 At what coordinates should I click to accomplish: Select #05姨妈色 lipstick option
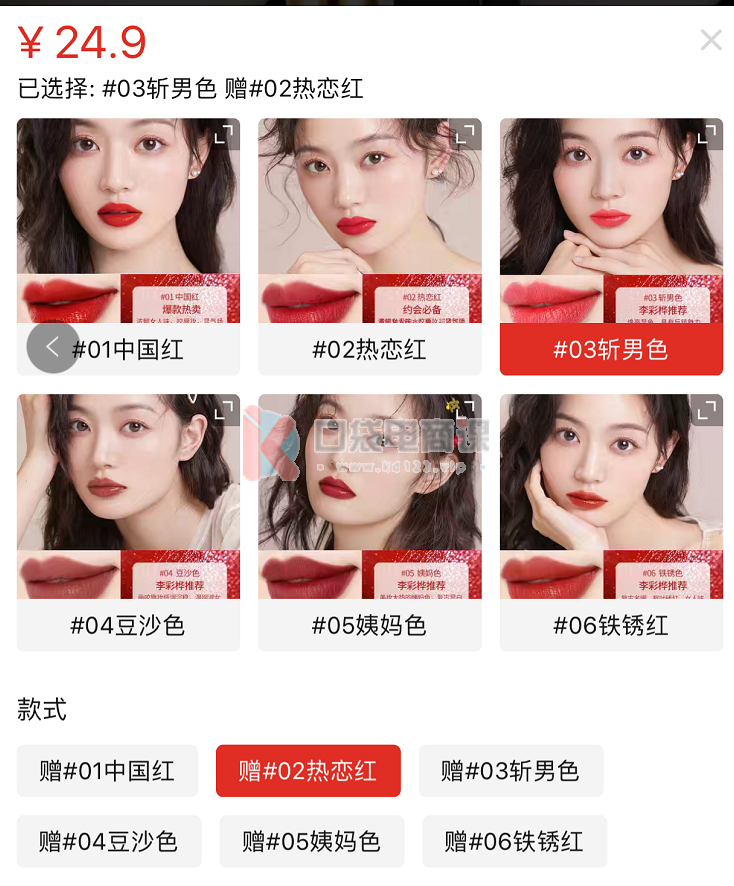(x=369, y=625)
